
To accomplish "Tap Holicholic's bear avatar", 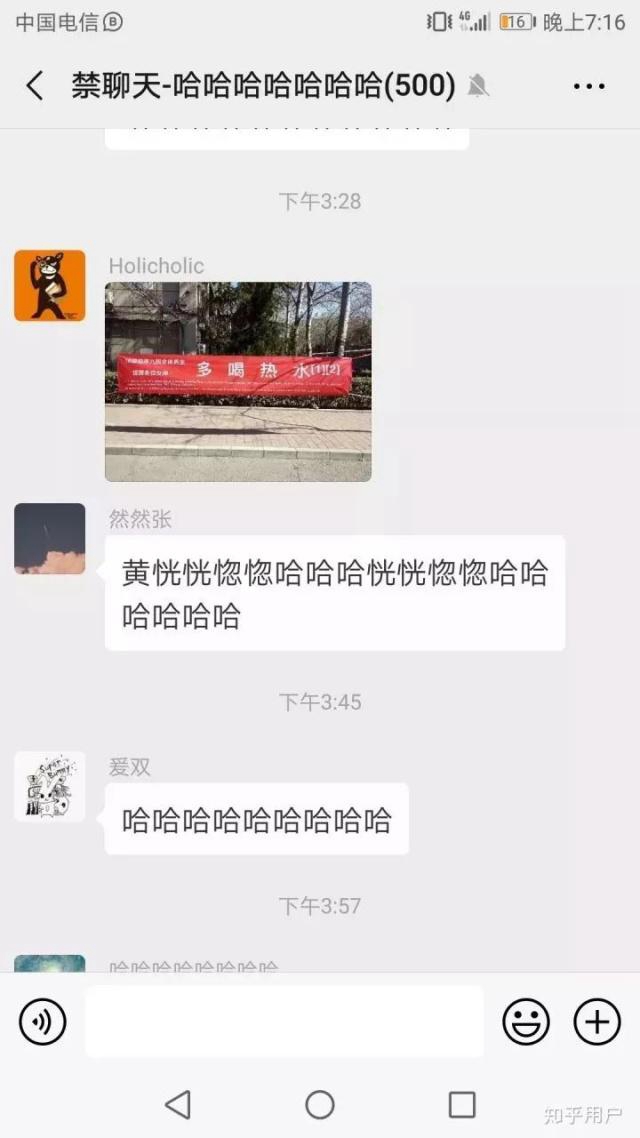I will click(x=49, y=286).
